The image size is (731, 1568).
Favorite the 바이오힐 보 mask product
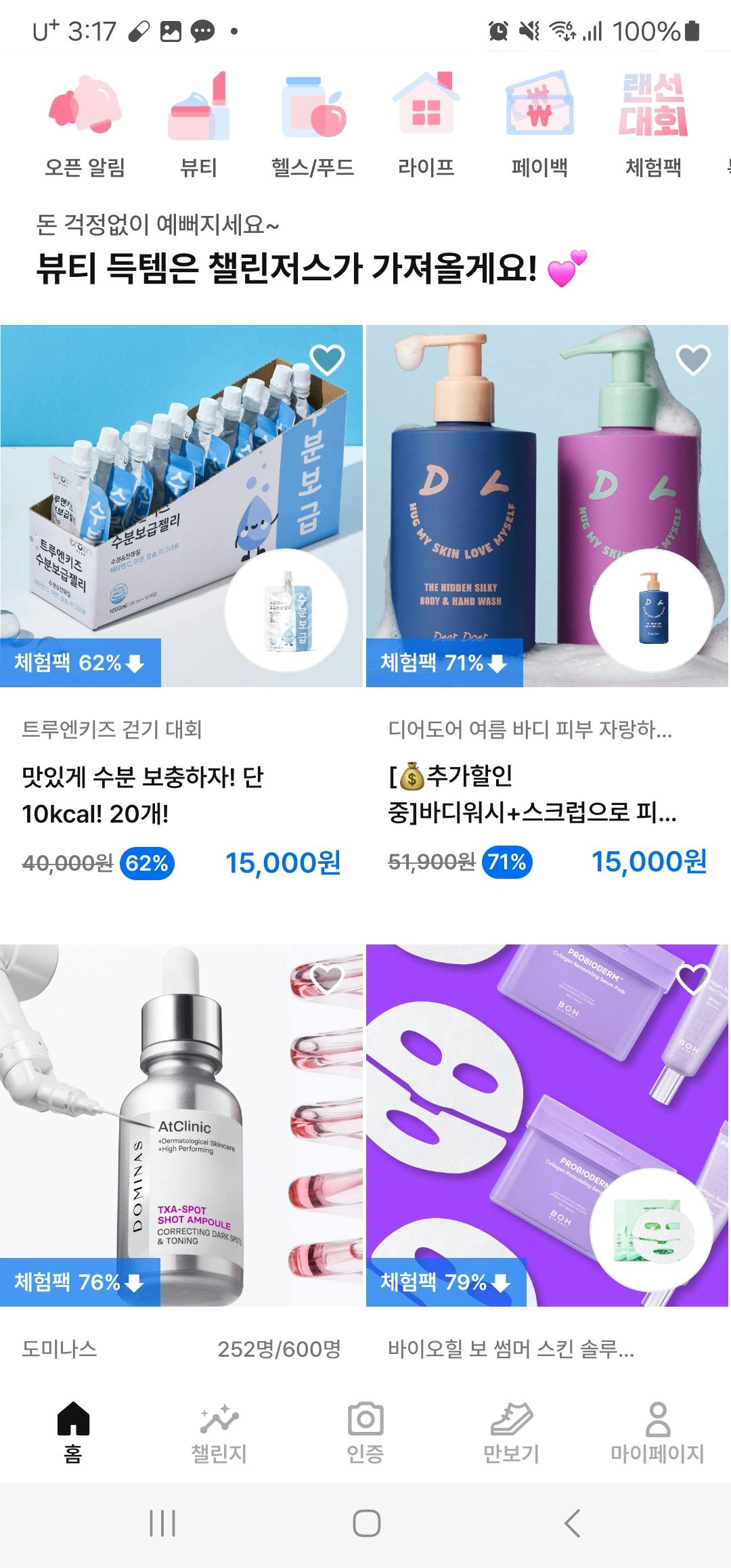(693, 978)
